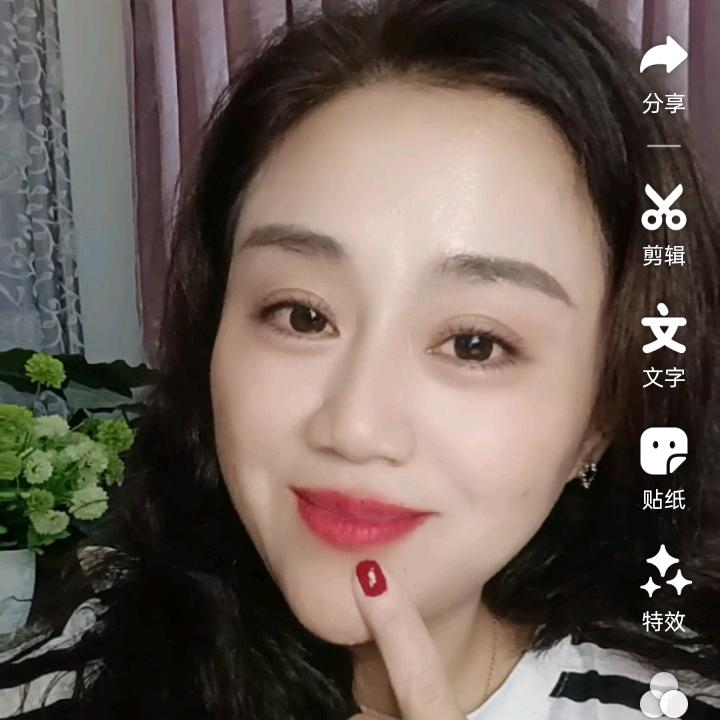Open 特效 sparkle effects
The image size is (720, 720).
[x=664, y=573]
